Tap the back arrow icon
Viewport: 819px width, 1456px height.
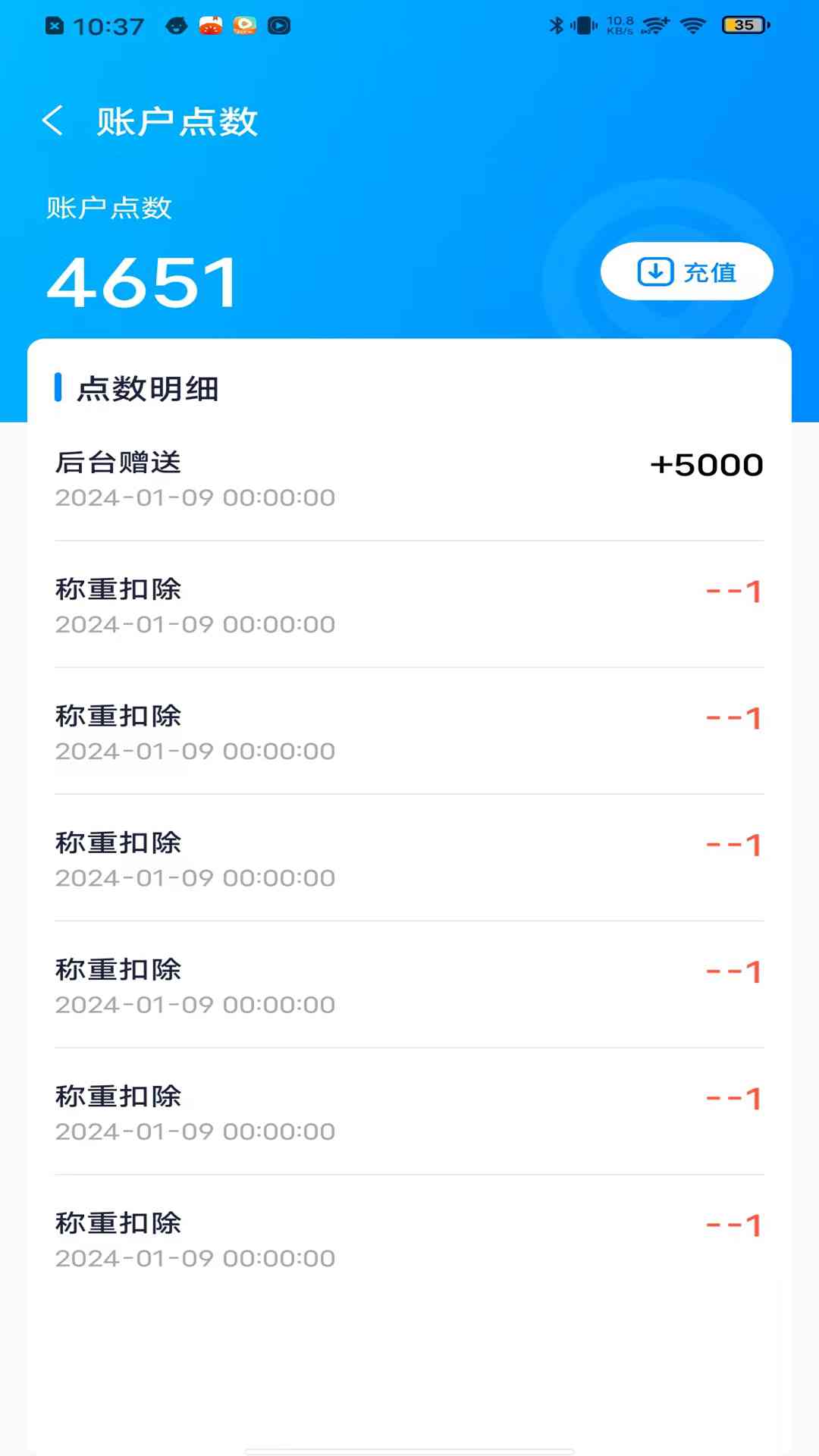point(53,121)
